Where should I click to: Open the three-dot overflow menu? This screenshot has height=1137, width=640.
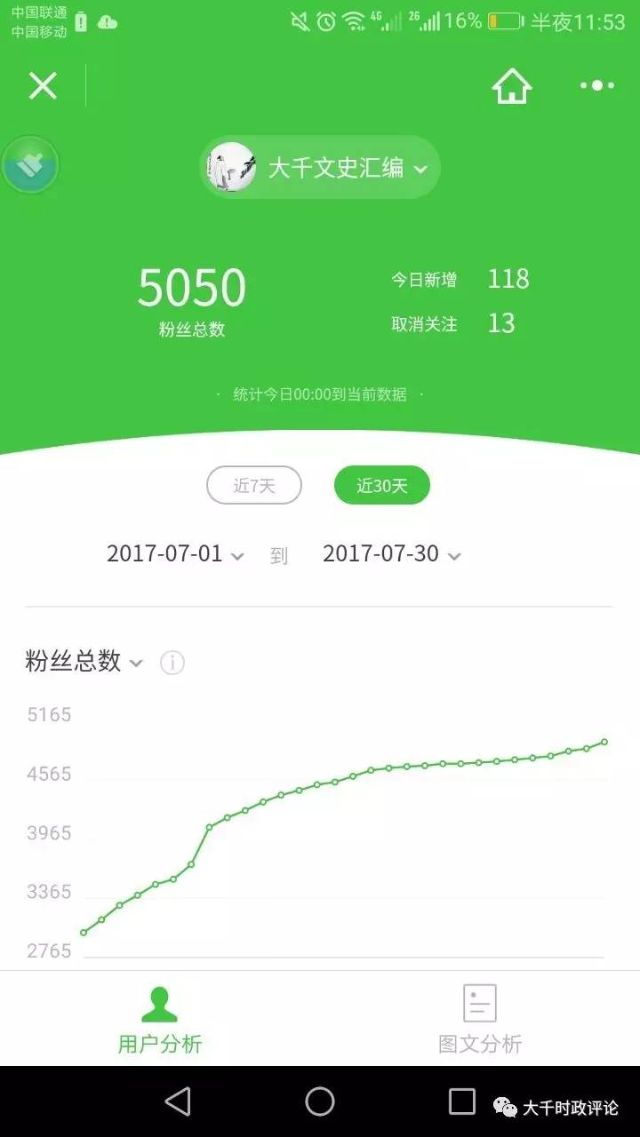(x=597, y=86)
